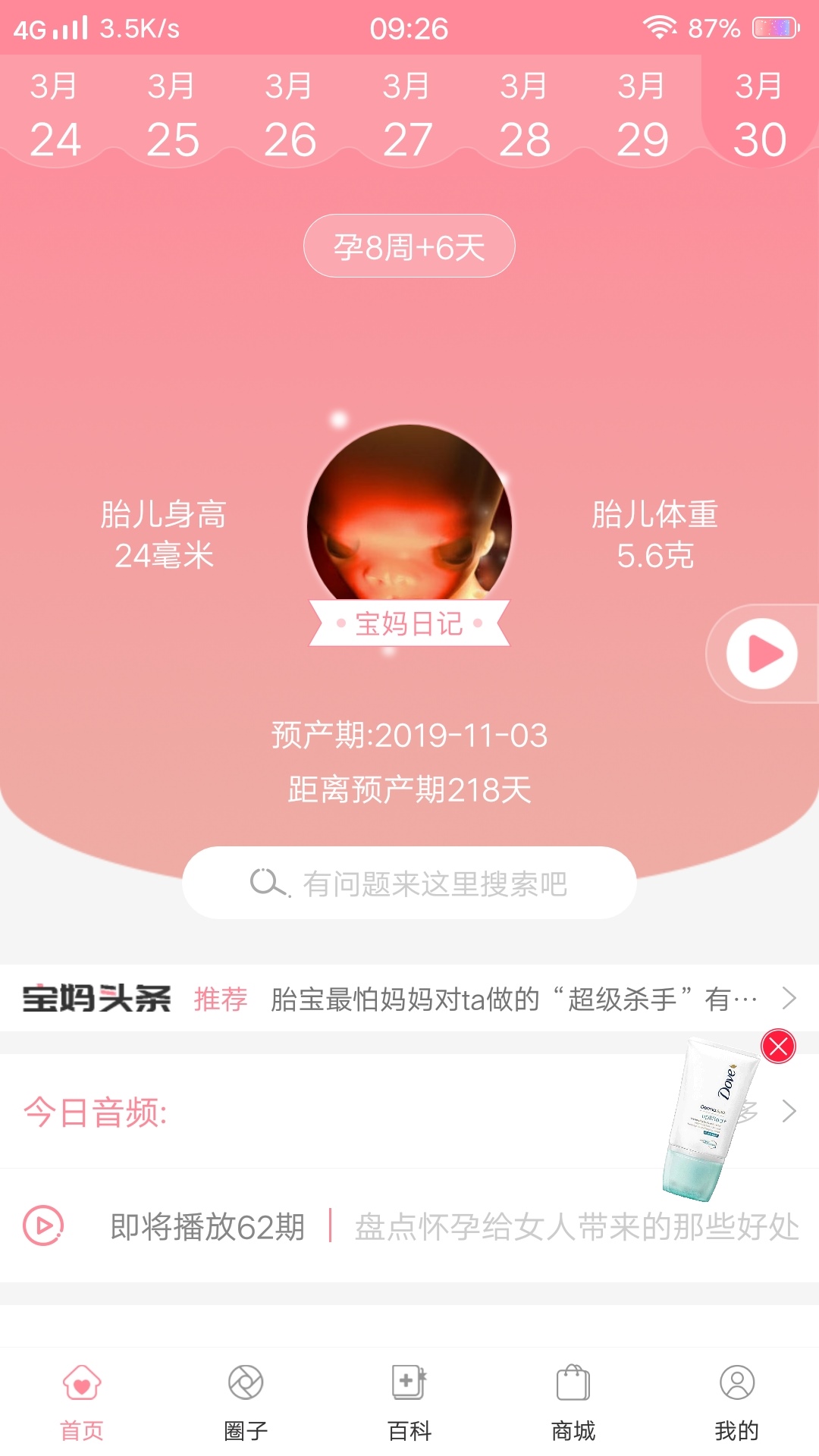Expand more 今日音频 via the chevron
This screenshot has height=1456, width=819.
pyautogui.click(x=789, y=1112)
